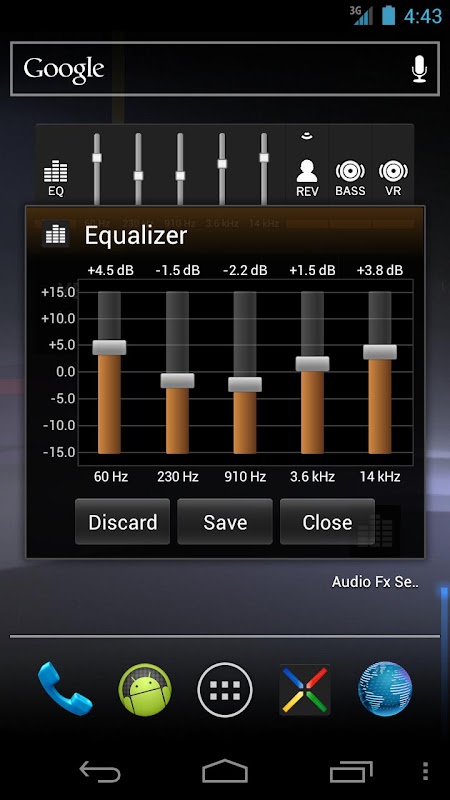The width and height of the screenshot is (450, 800).
Task: Tap the 910 Hz equalizer slider
Action: (x=245, y=372)
